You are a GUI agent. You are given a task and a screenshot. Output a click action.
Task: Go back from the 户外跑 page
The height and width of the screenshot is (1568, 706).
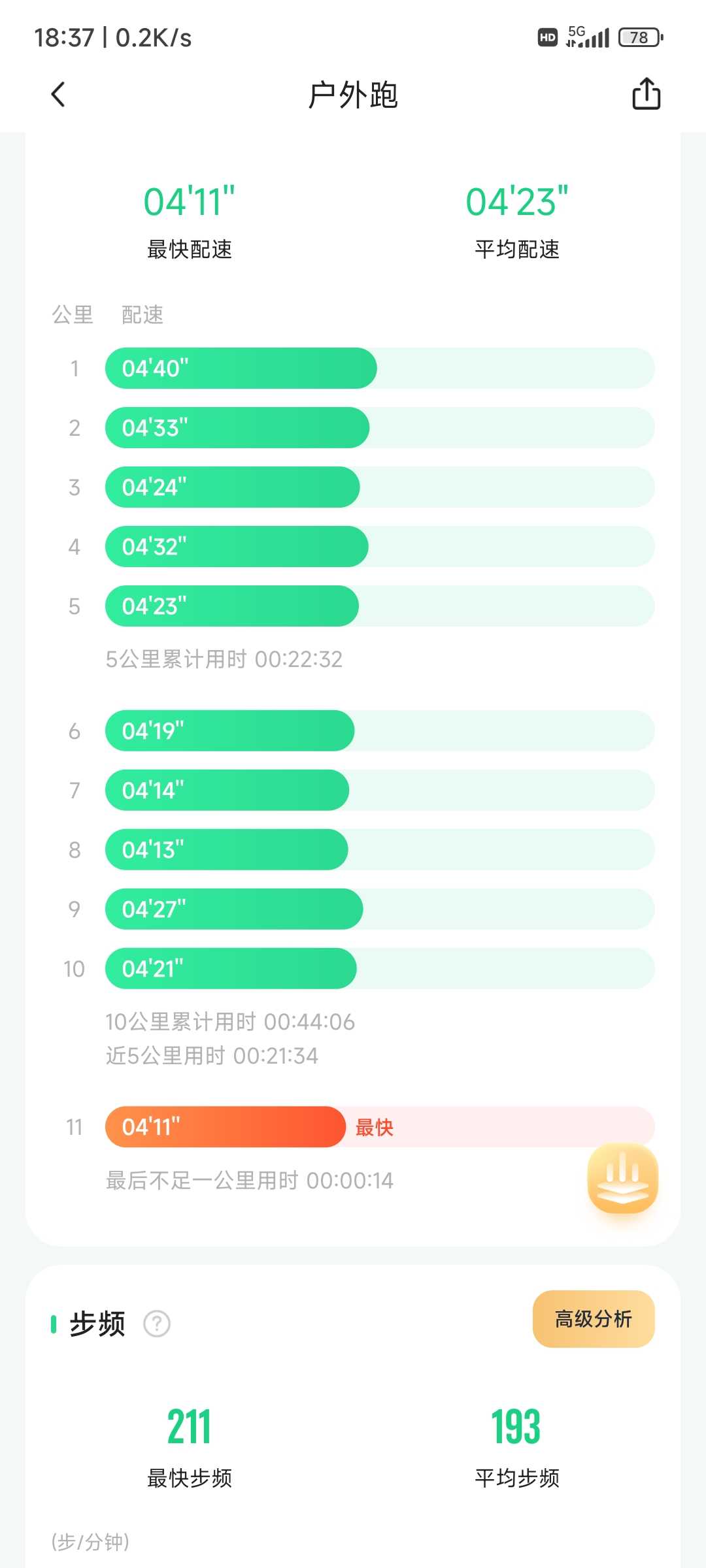coord(58,95)
